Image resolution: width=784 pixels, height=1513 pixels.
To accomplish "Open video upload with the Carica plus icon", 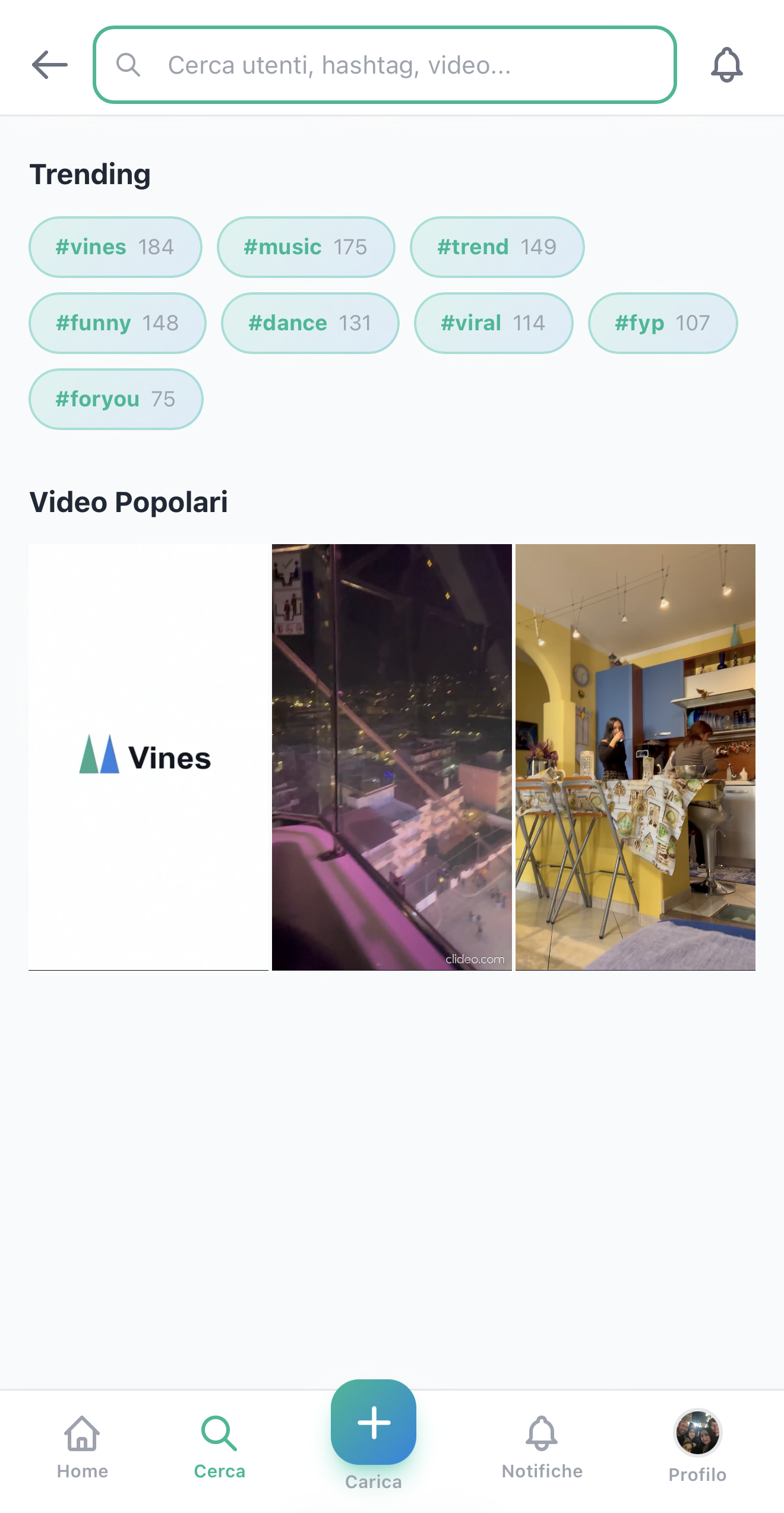I will [373, 1423].
